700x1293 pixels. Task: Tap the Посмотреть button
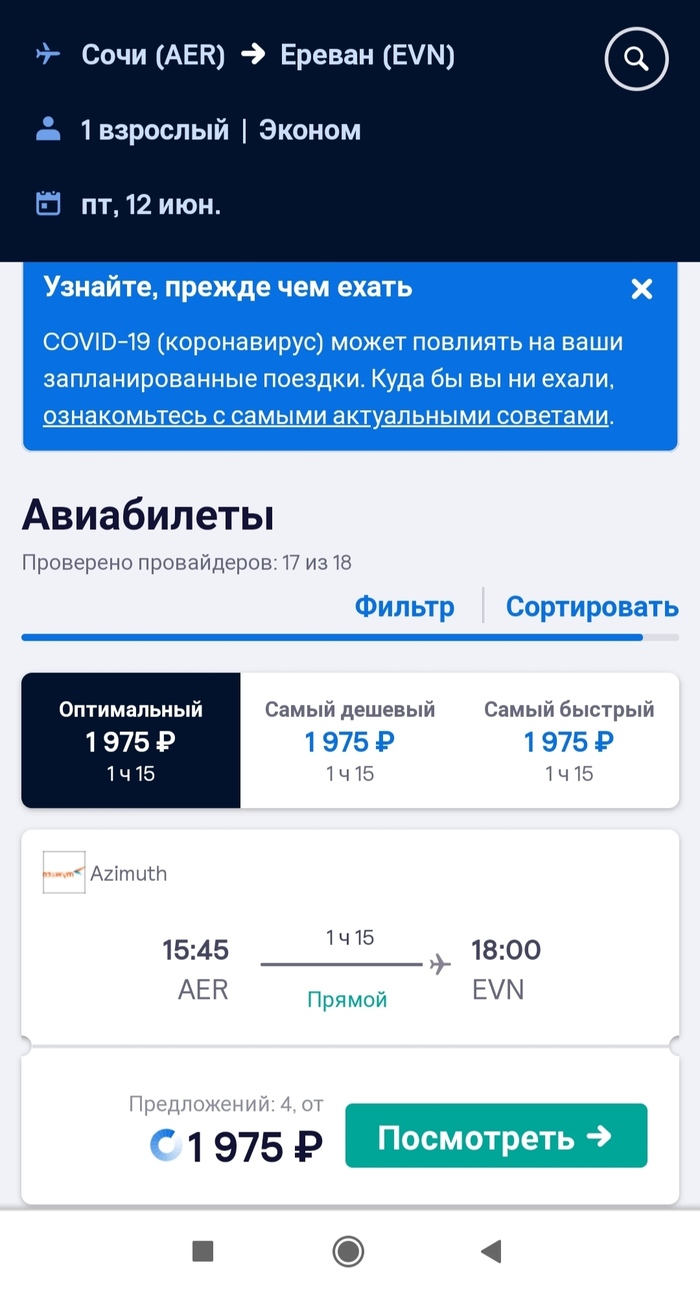coord(496,1136)
